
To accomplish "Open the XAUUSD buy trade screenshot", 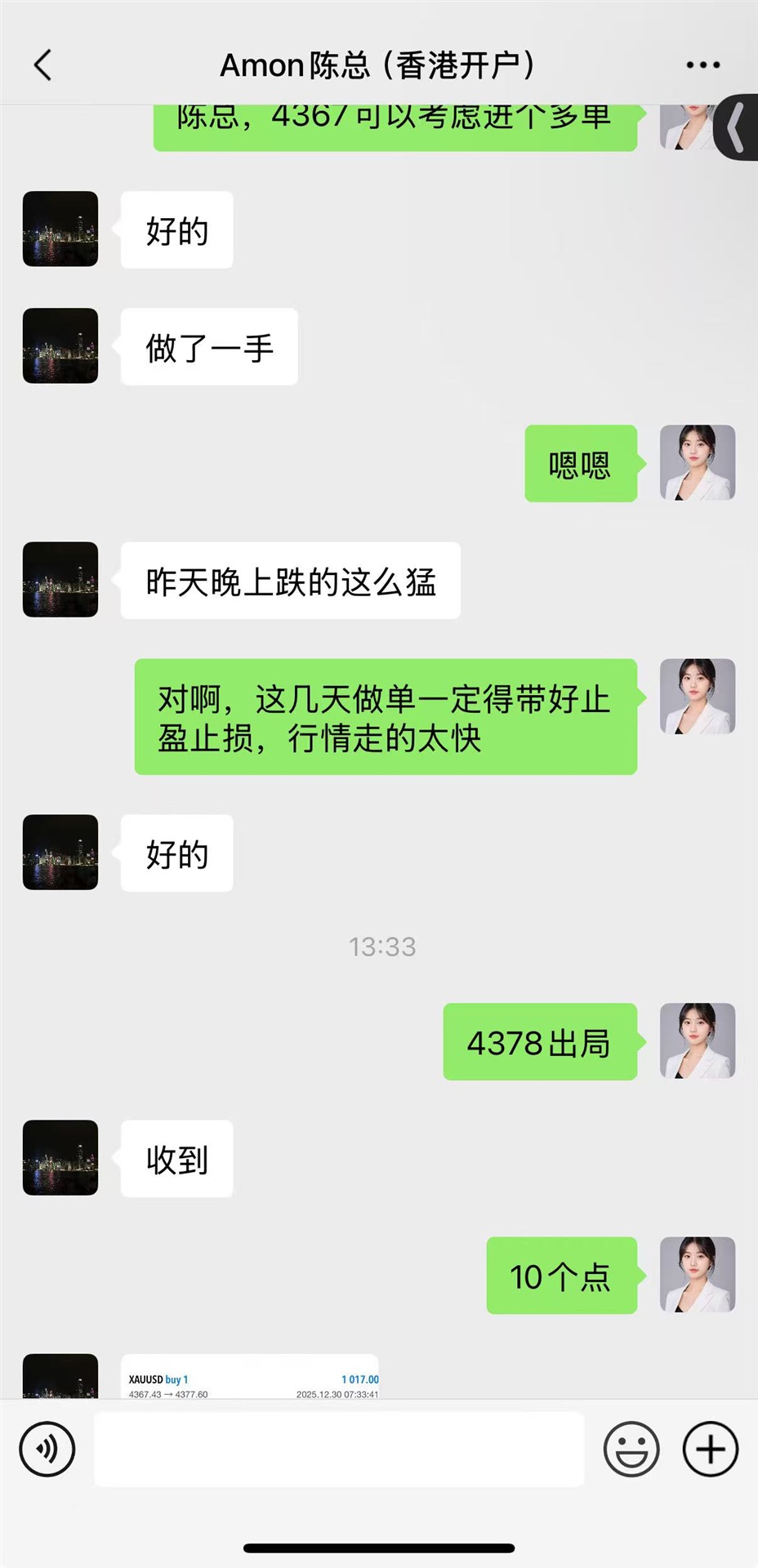I will (250, 1379).
